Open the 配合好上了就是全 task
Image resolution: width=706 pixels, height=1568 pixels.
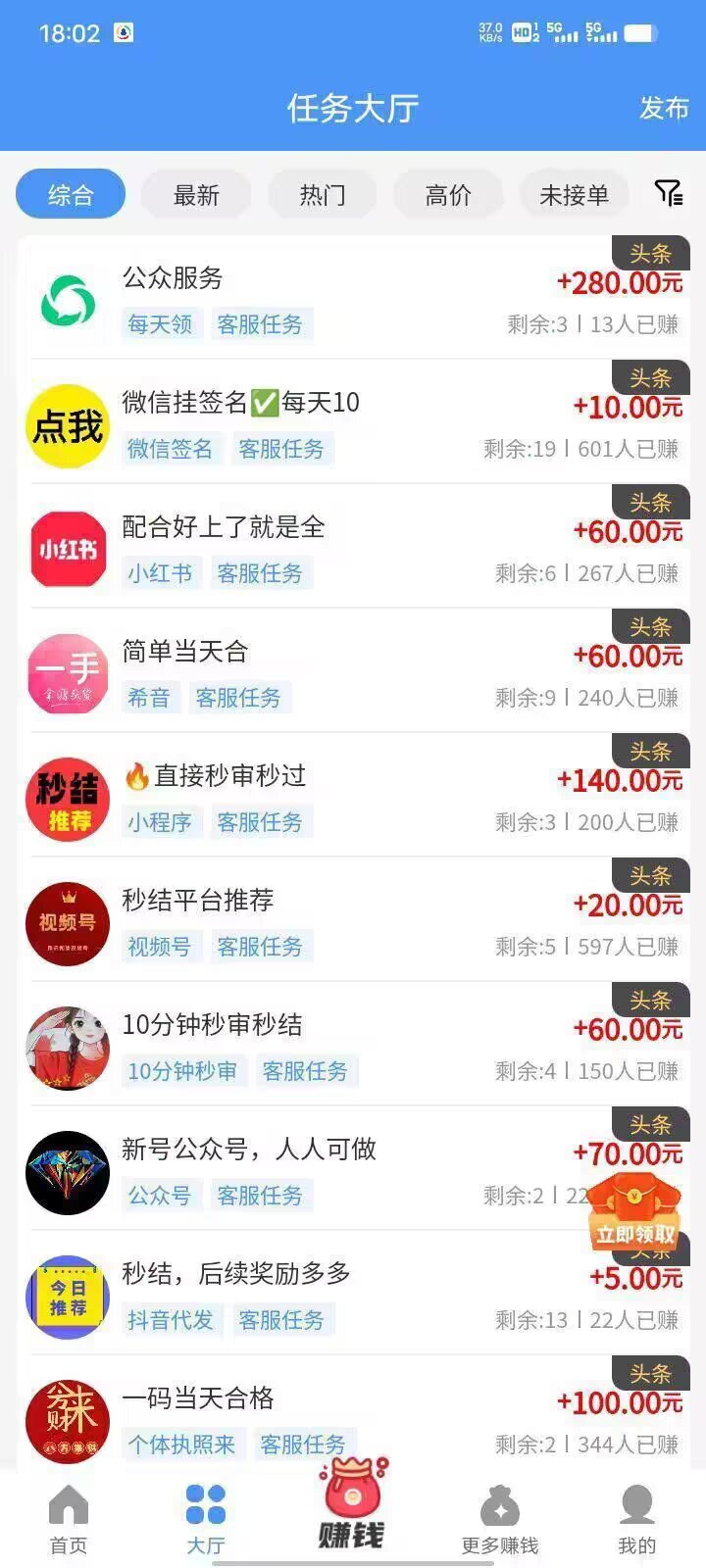point(354,547)
